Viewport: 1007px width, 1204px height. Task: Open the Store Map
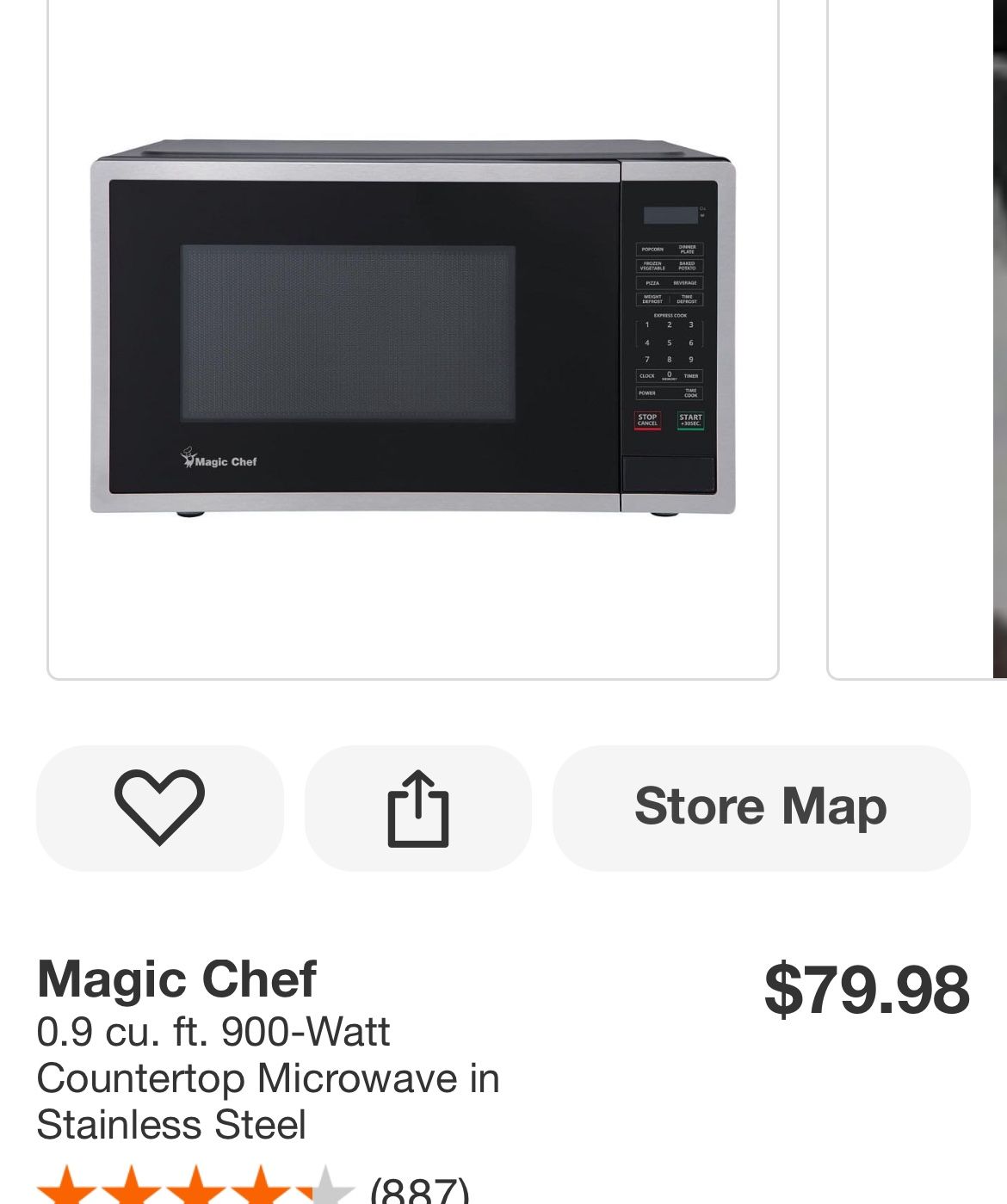[761, 808]
